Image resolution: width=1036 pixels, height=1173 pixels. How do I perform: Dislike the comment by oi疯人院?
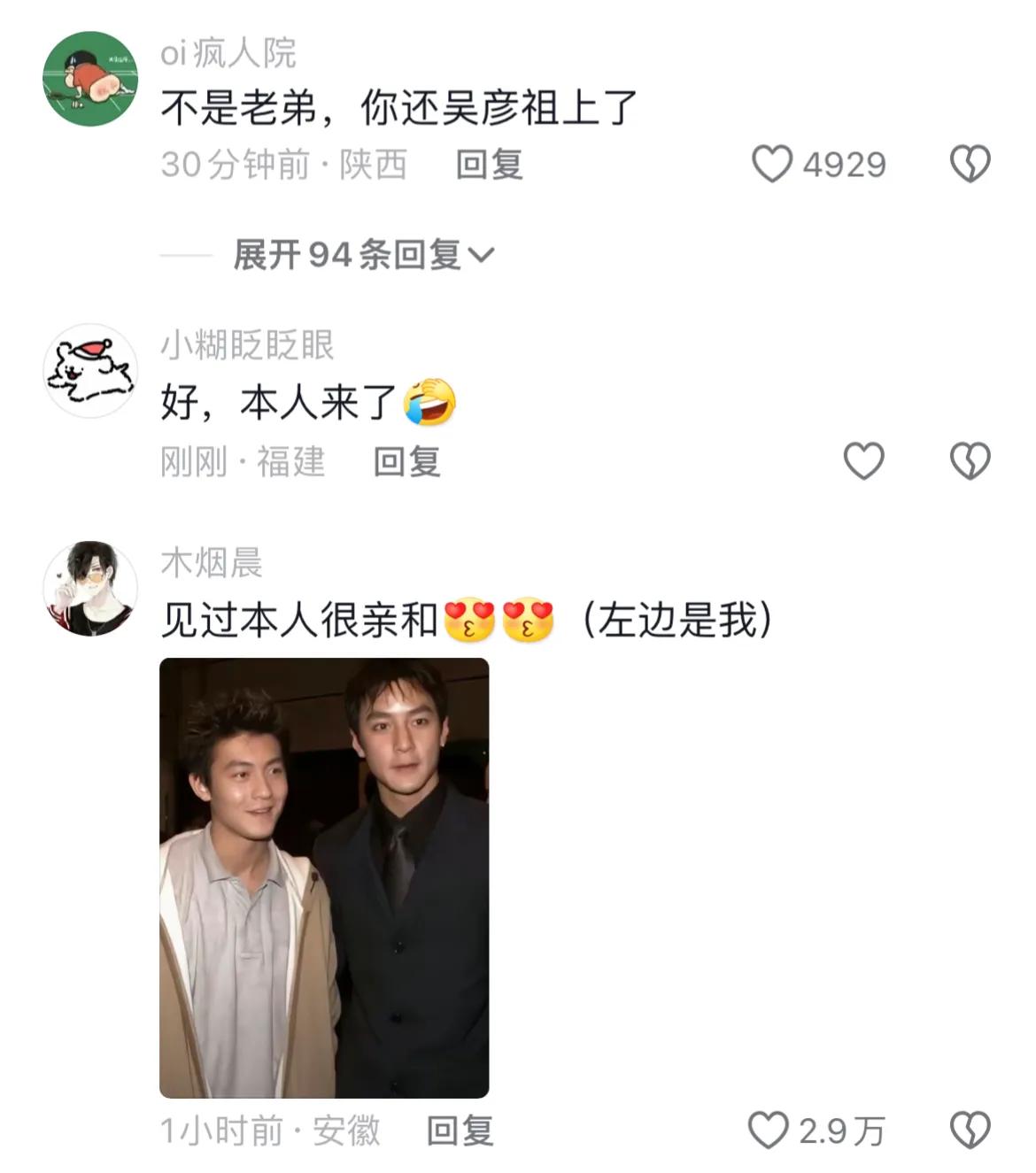point(970,165)
